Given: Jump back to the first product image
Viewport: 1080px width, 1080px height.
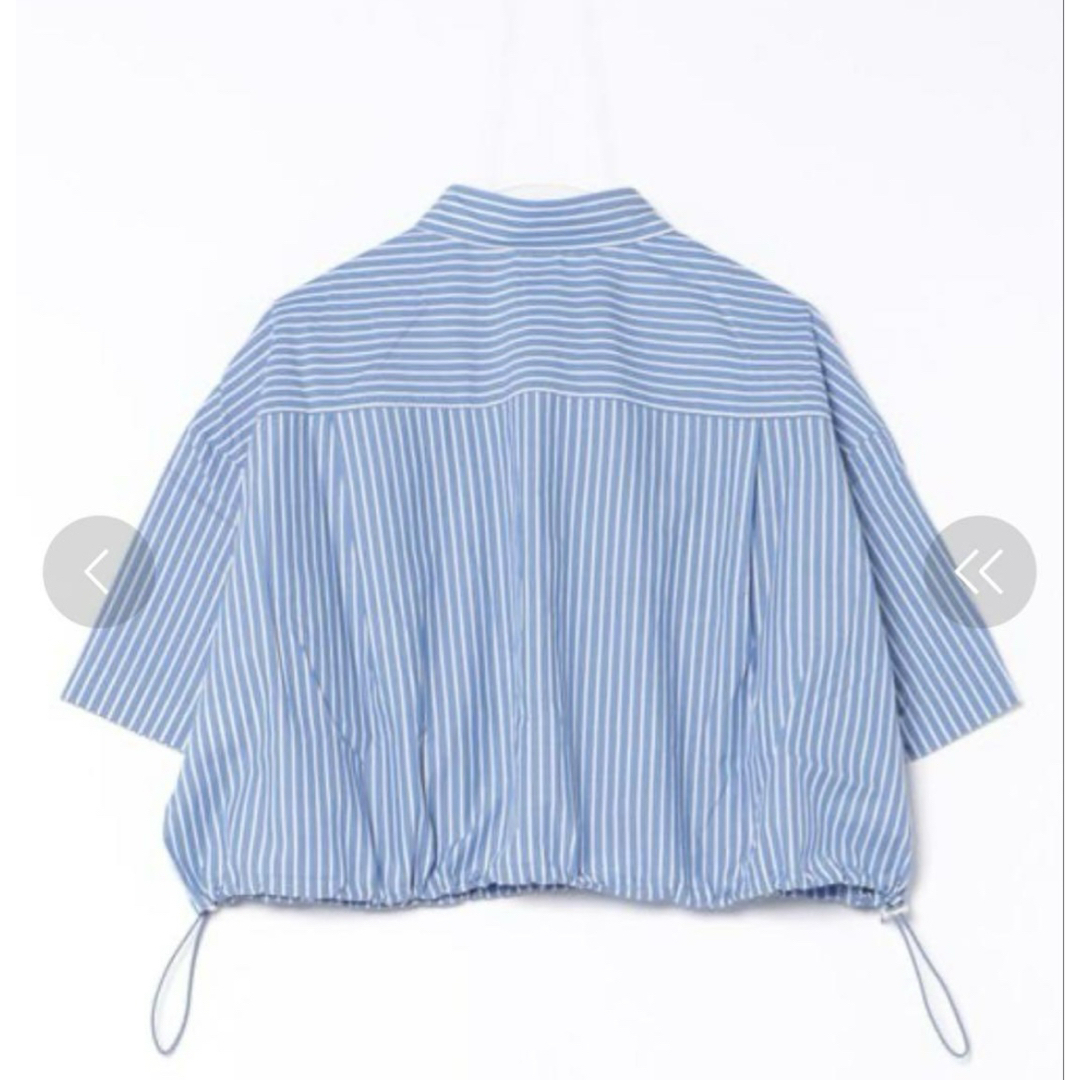Looking at the screenshot, I should pos(980,572).
